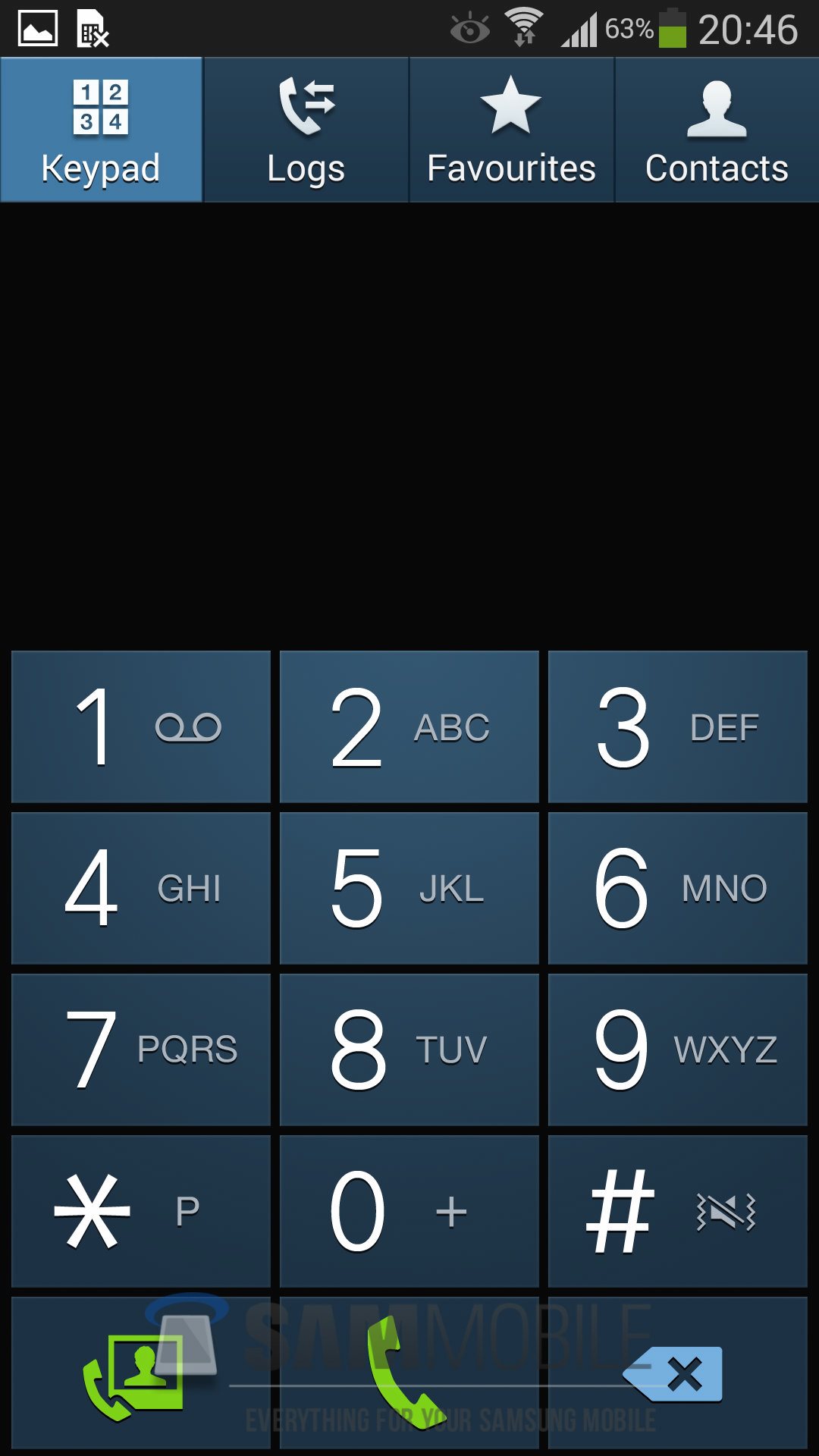Open the Favourites tab
This screenshot has width=819, height=1456.
point(511,130)
